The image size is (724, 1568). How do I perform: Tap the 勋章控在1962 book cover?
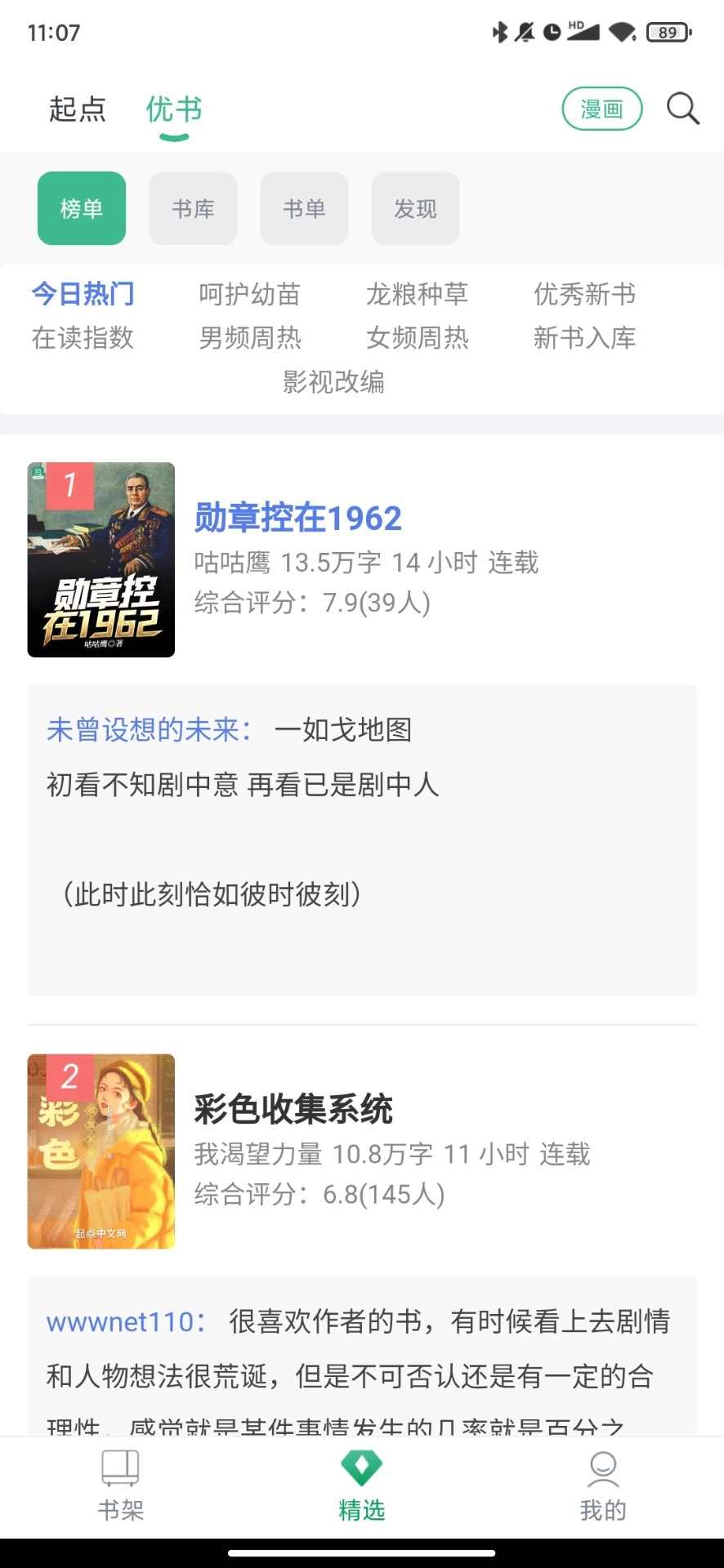[101, 559]
